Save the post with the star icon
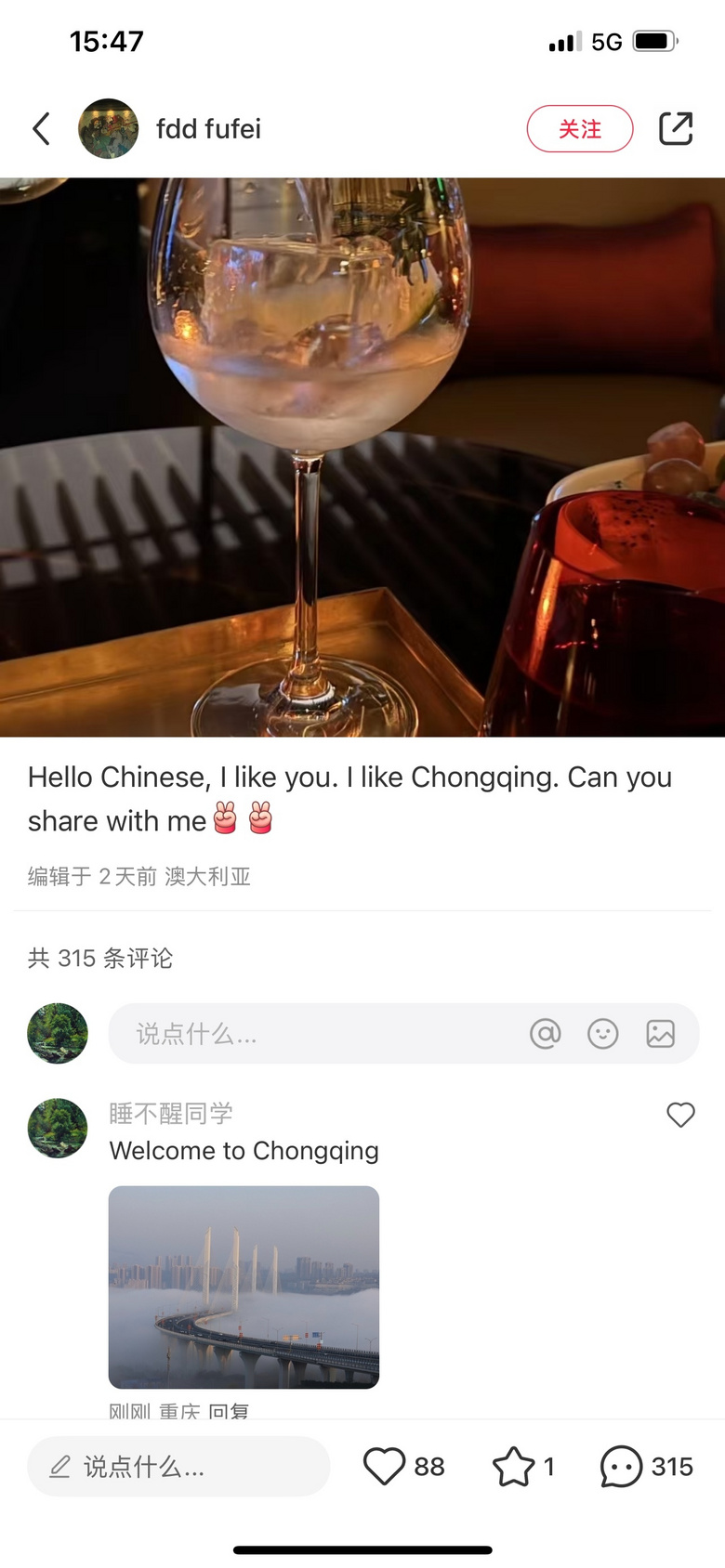 tap(513, 1467)
